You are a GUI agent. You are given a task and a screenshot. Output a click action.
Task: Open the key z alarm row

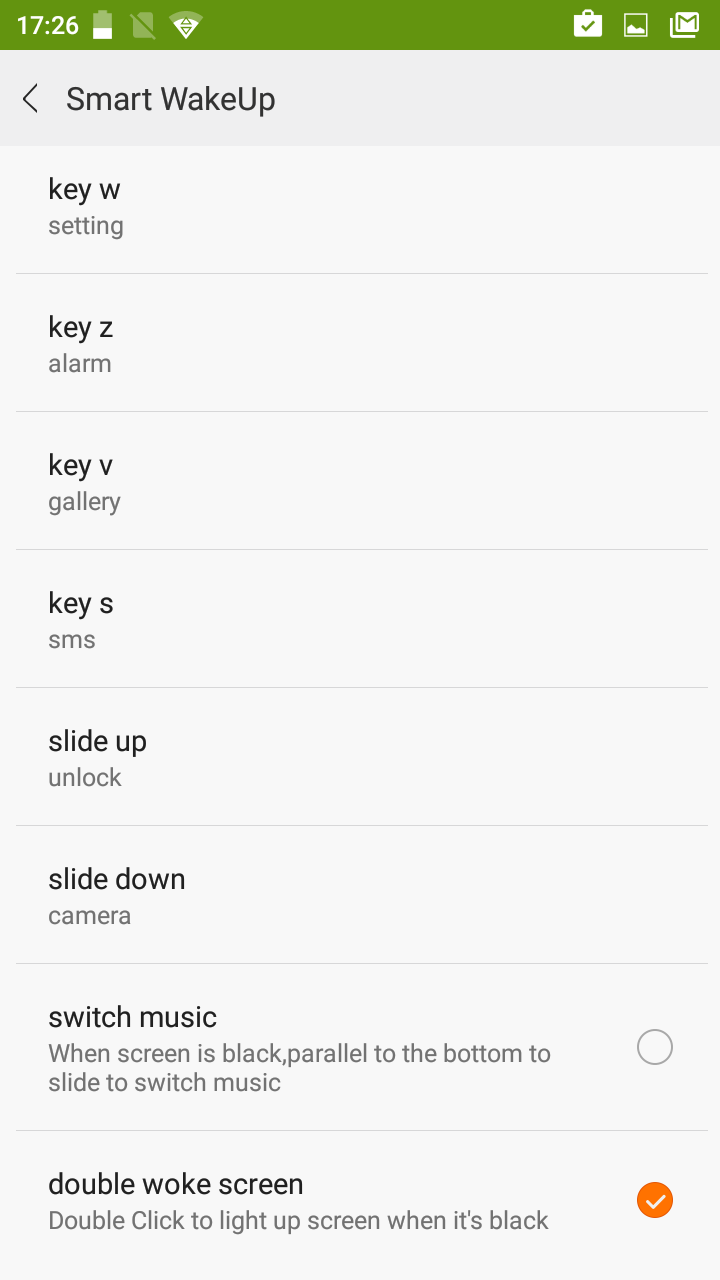click(360, 344)
